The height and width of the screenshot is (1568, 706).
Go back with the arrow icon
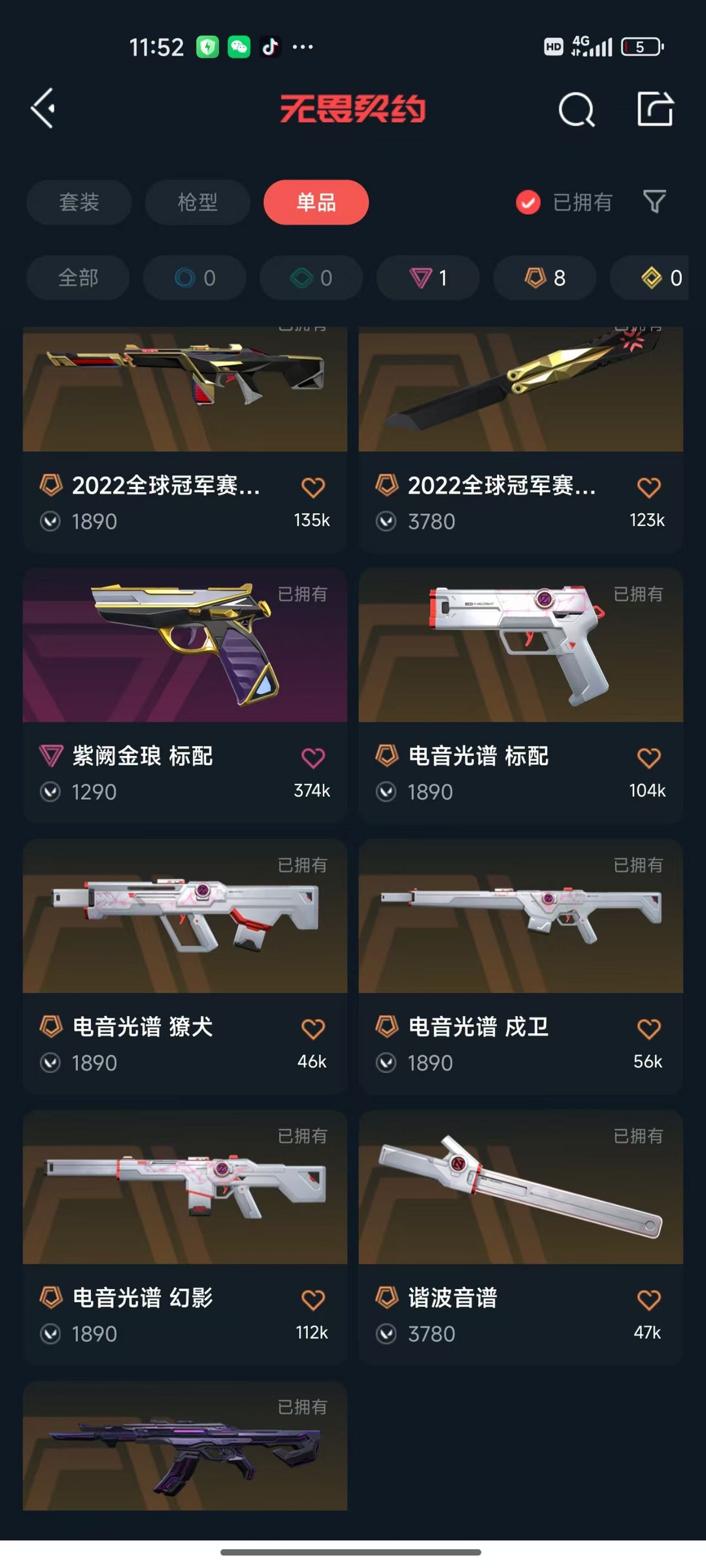43,108
